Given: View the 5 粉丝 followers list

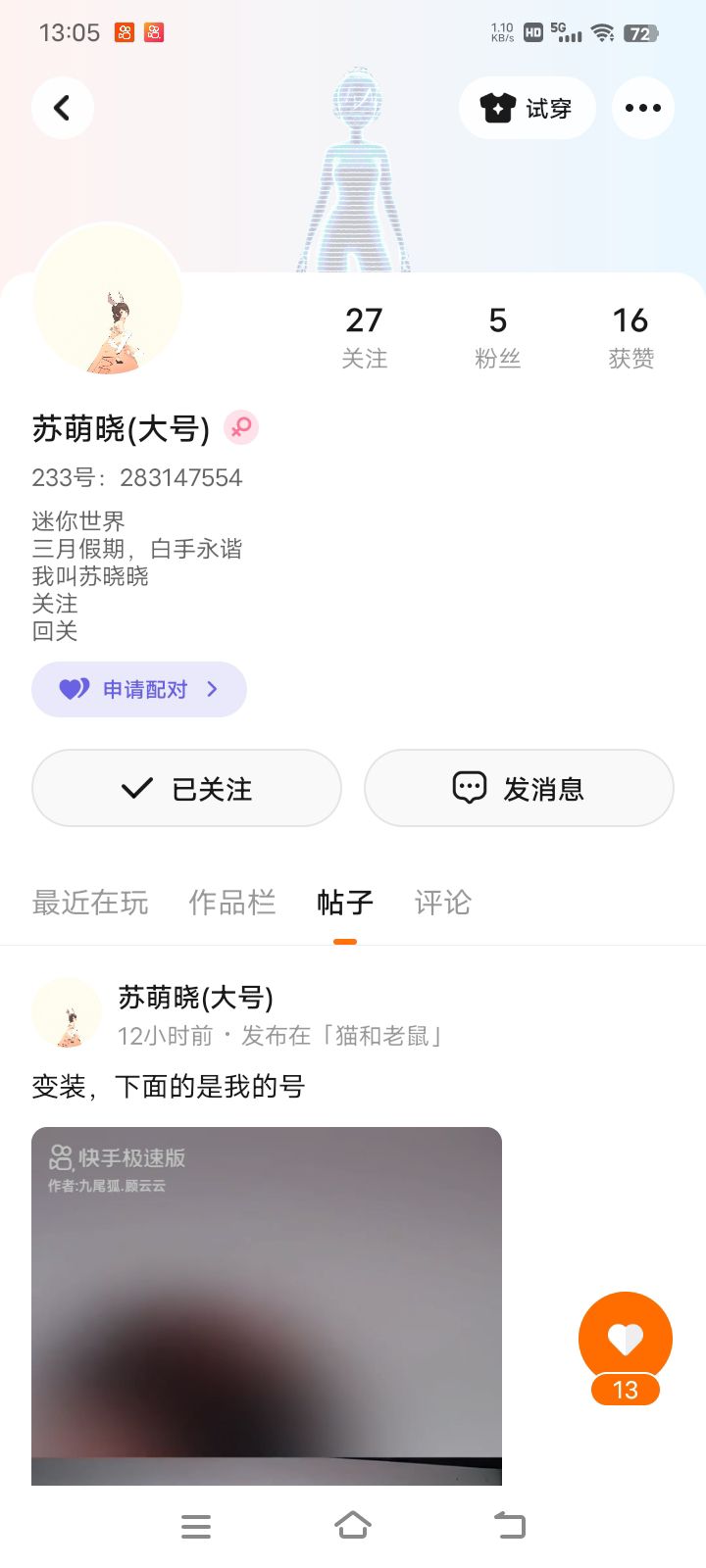Looking at the screenshot, I should tap(498, 337).
